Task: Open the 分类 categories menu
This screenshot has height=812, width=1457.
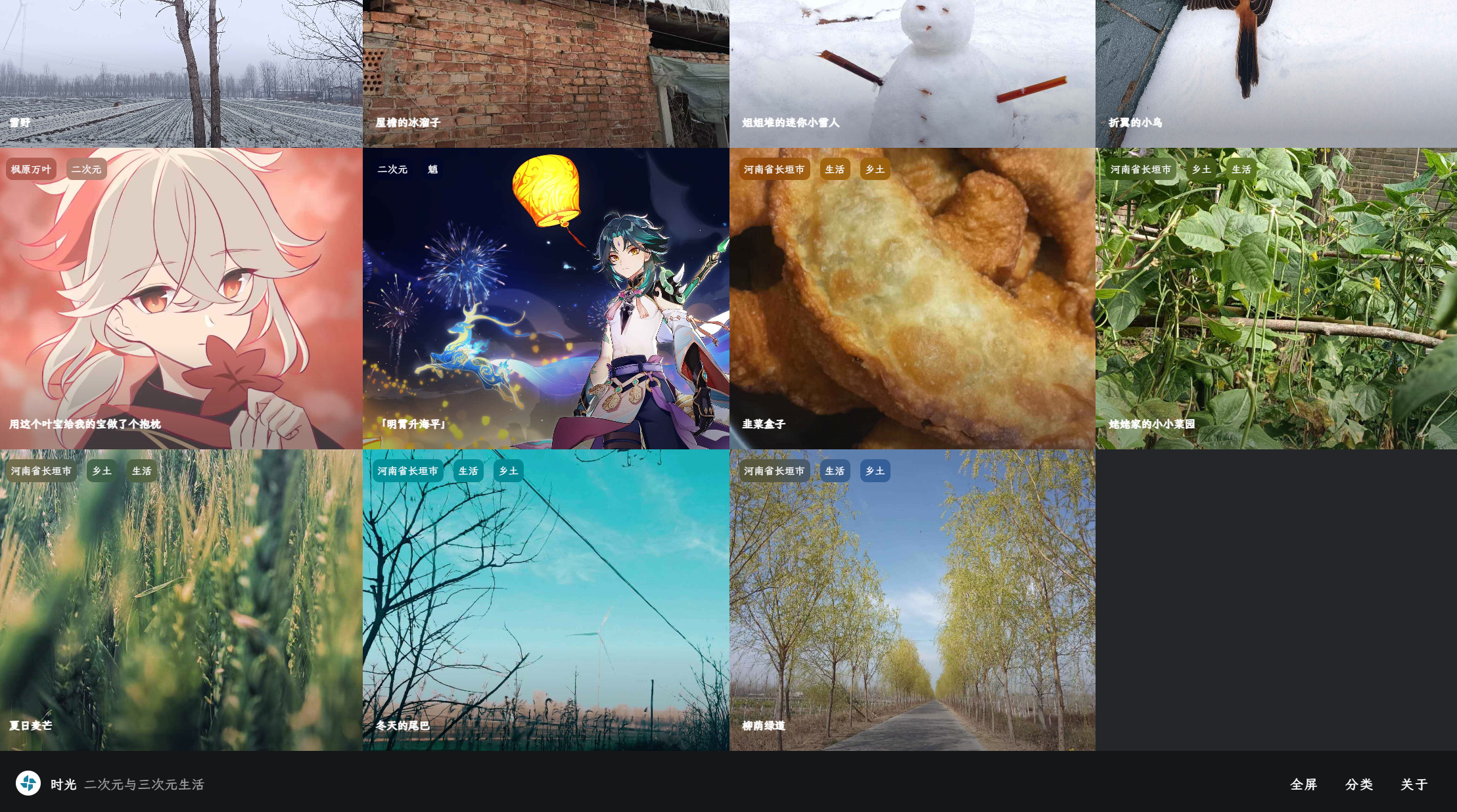Action: (x=1358, y=784)
